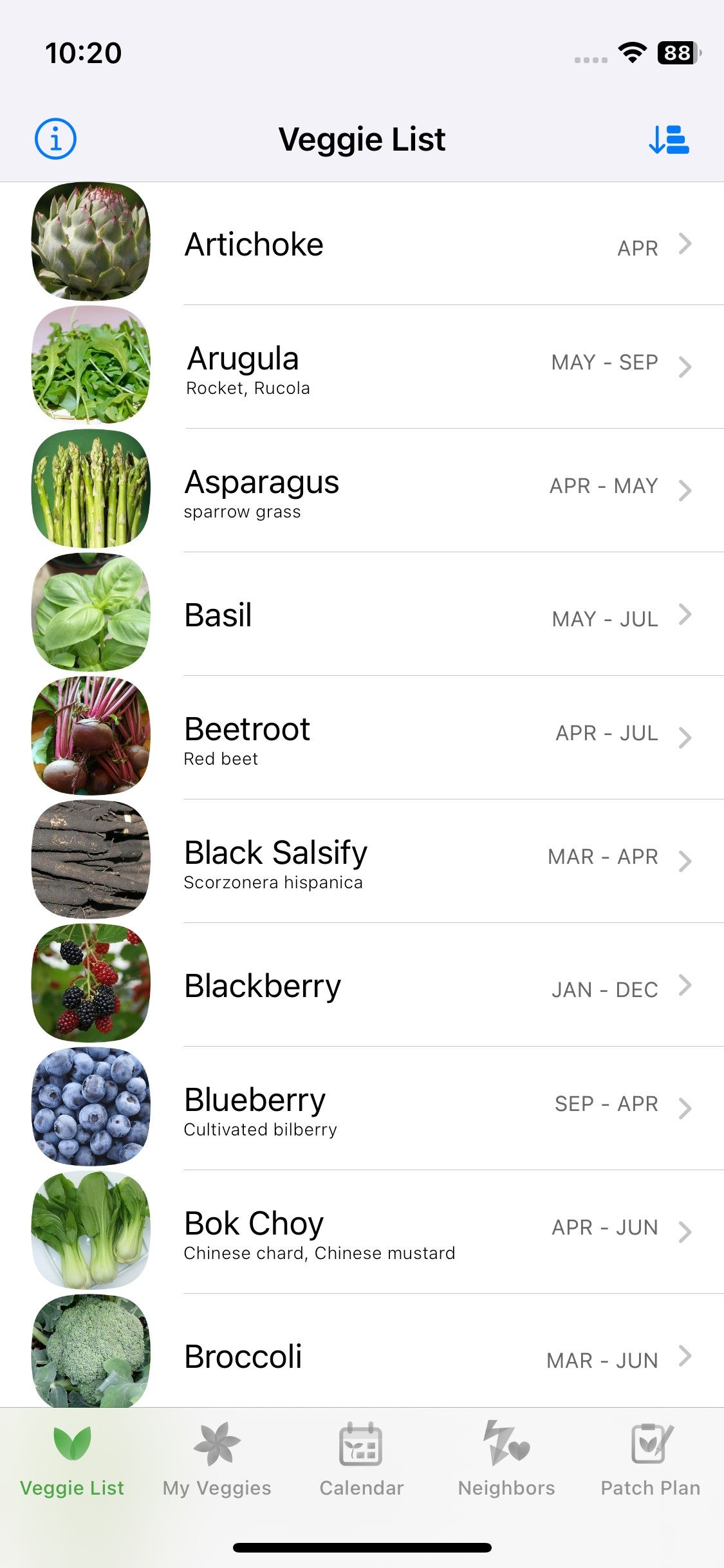The height and width of the screenshot is (1568, 724).
Task: Expand the Artichoke row chevron
Action: point(686,245)
